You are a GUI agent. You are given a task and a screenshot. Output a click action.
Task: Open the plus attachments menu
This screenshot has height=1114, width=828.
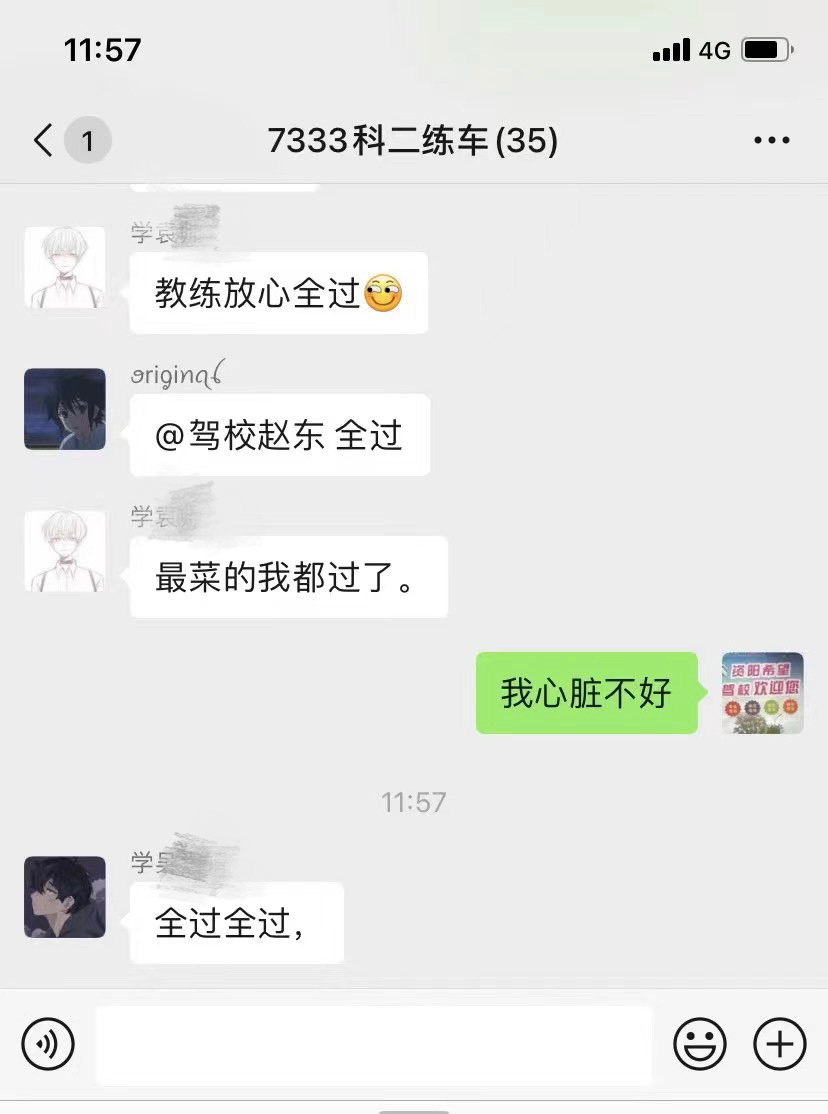[x=779, y=1045]
